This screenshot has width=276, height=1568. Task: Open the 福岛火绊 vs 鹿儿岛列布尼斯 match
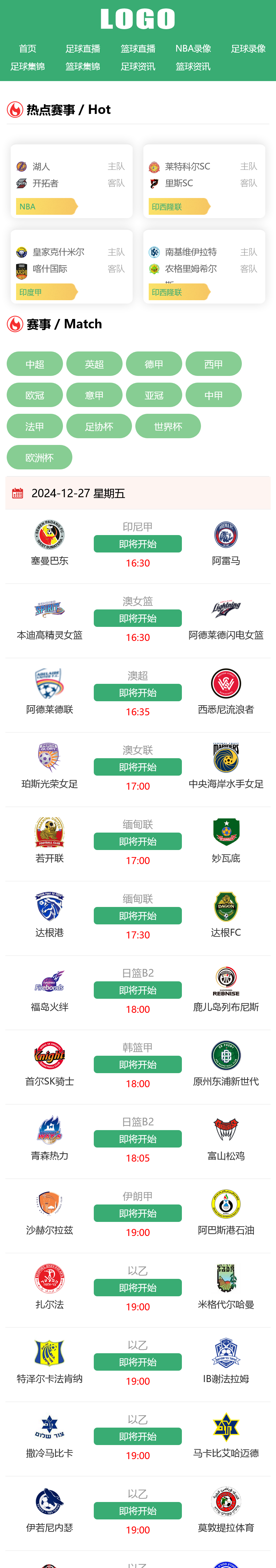(137, 990)
